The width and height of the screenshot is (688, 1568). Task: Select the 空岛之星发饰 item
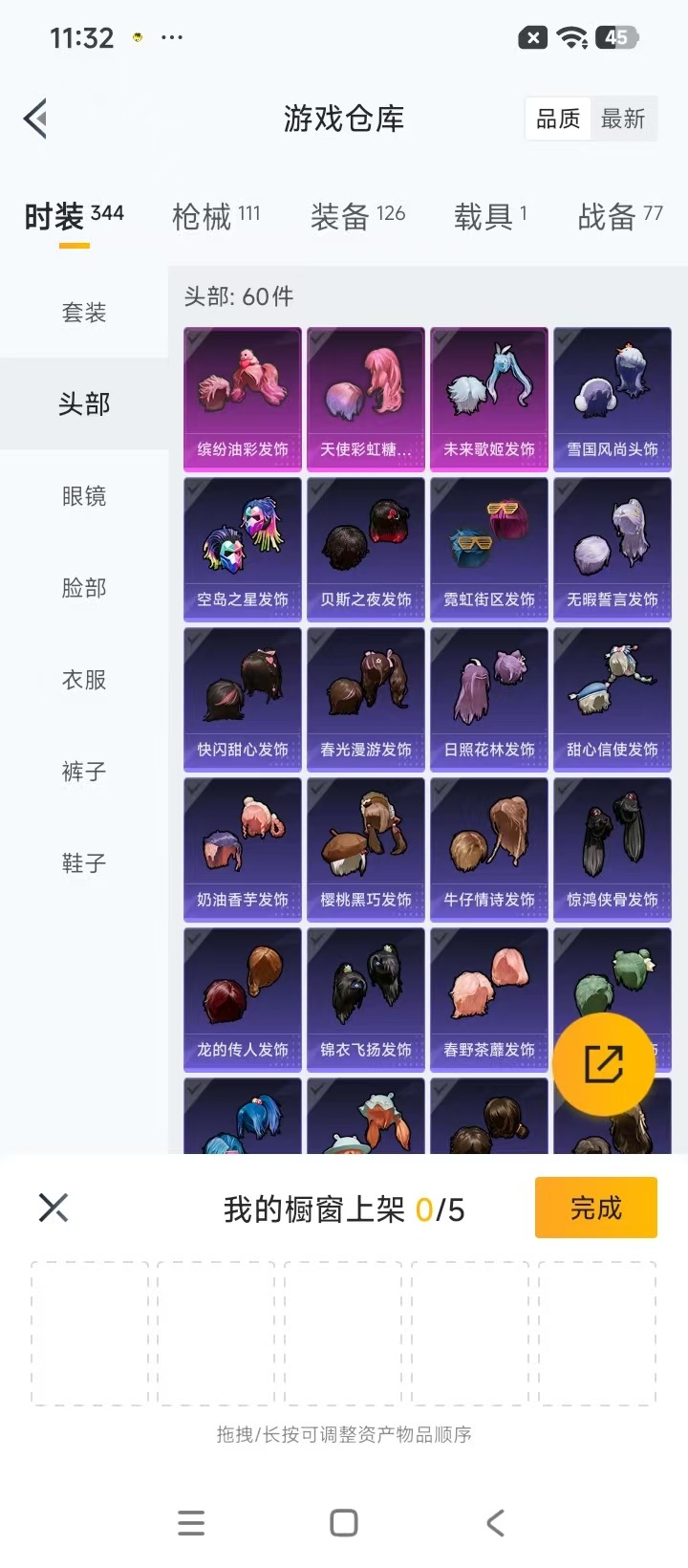pyautogui.click(x=242, y=549)
